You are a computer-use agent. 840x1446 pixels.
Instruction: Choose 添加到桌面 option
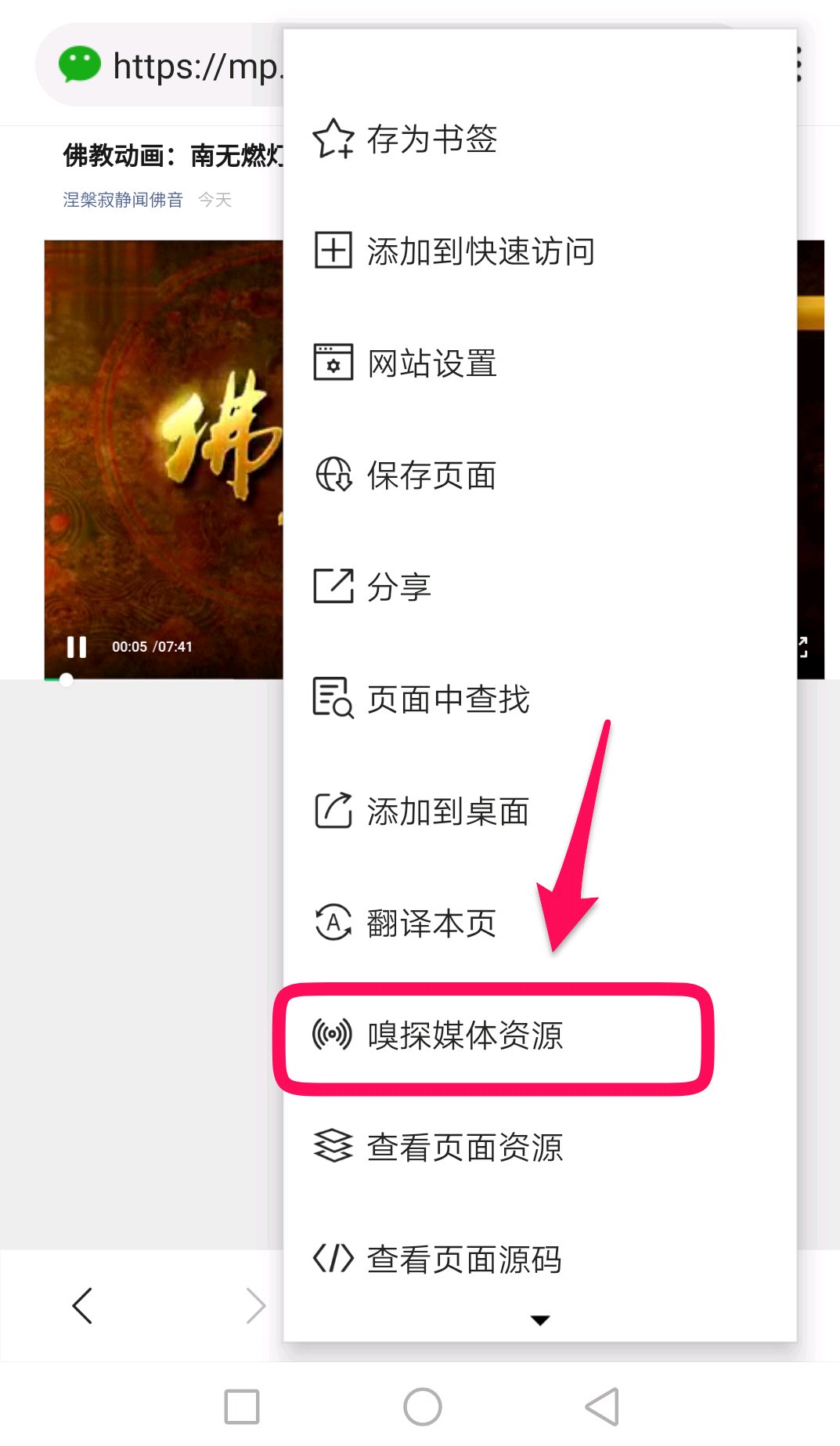[447, 811]
